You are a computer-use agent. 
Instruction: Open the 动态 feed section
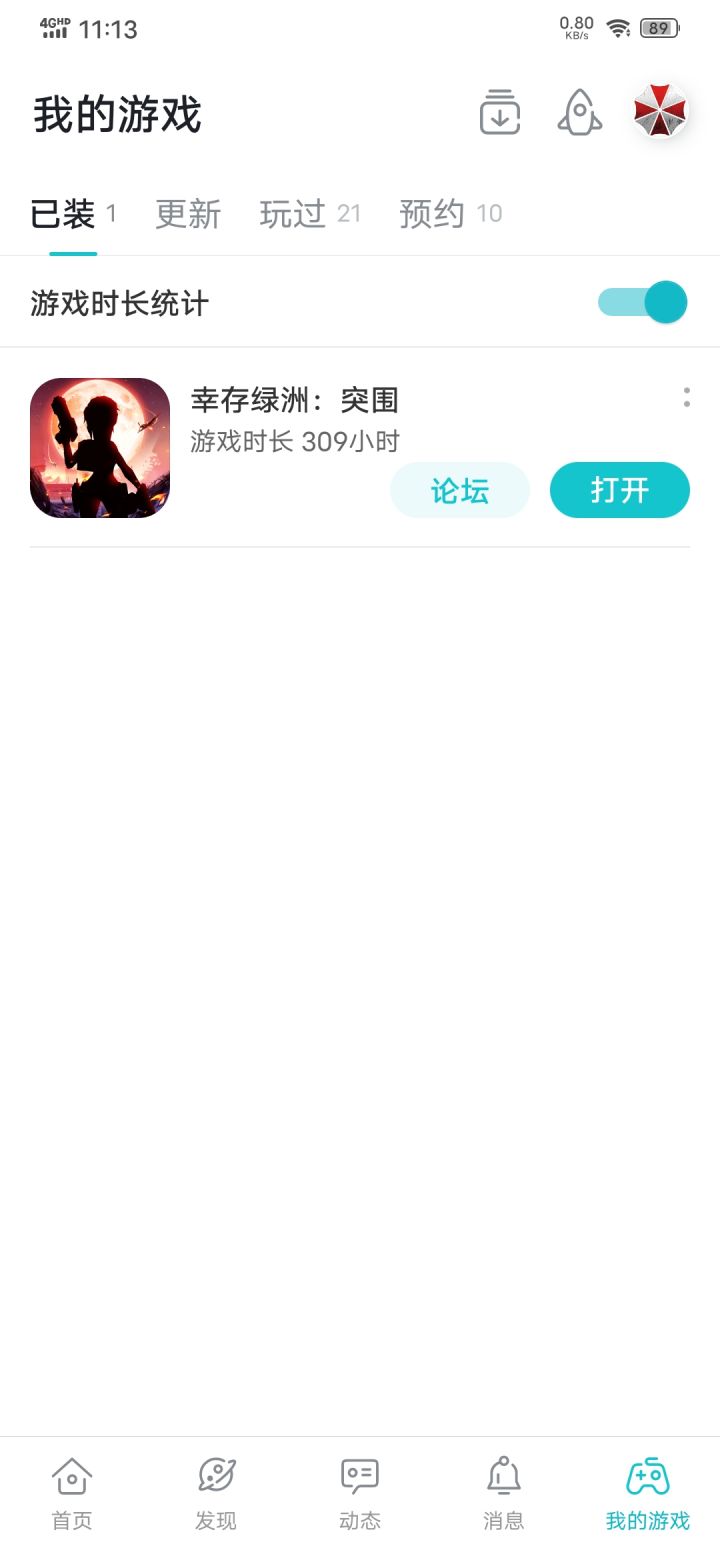[x=359, y=1490]
